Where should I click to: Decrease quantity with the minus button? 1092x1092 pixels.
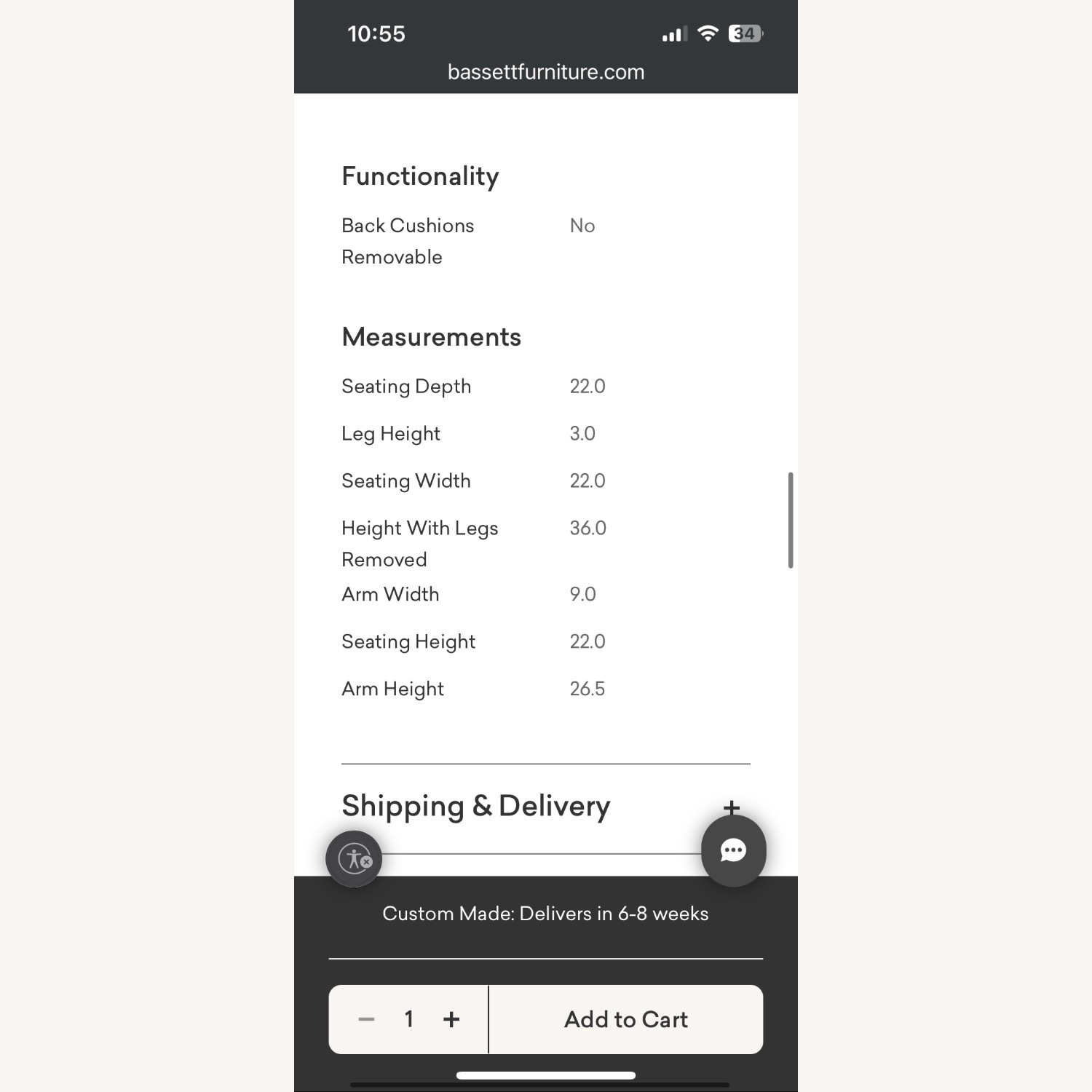[x=366, y=1019]
